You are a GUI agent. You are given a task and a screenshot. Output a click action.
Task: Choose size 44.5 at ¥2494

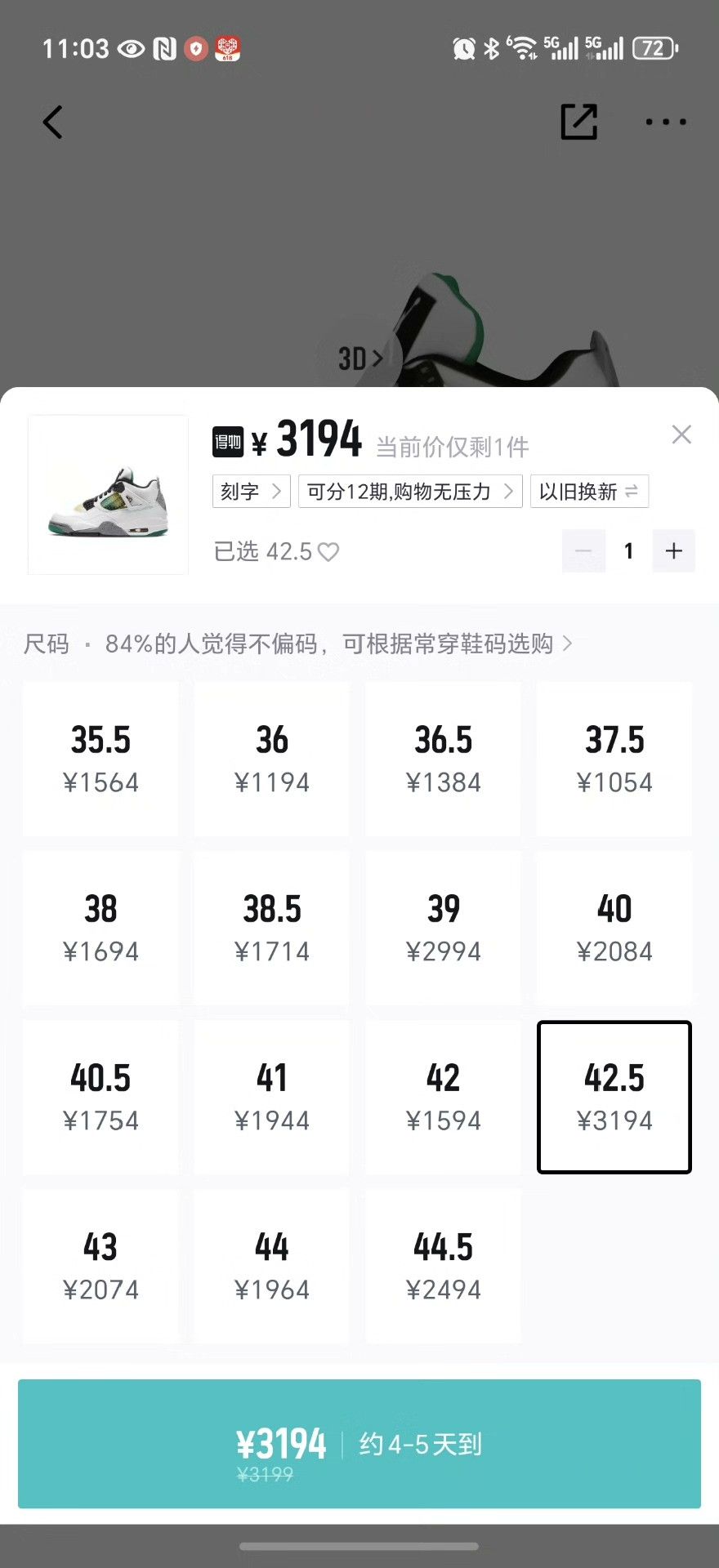coord(443,1267)
